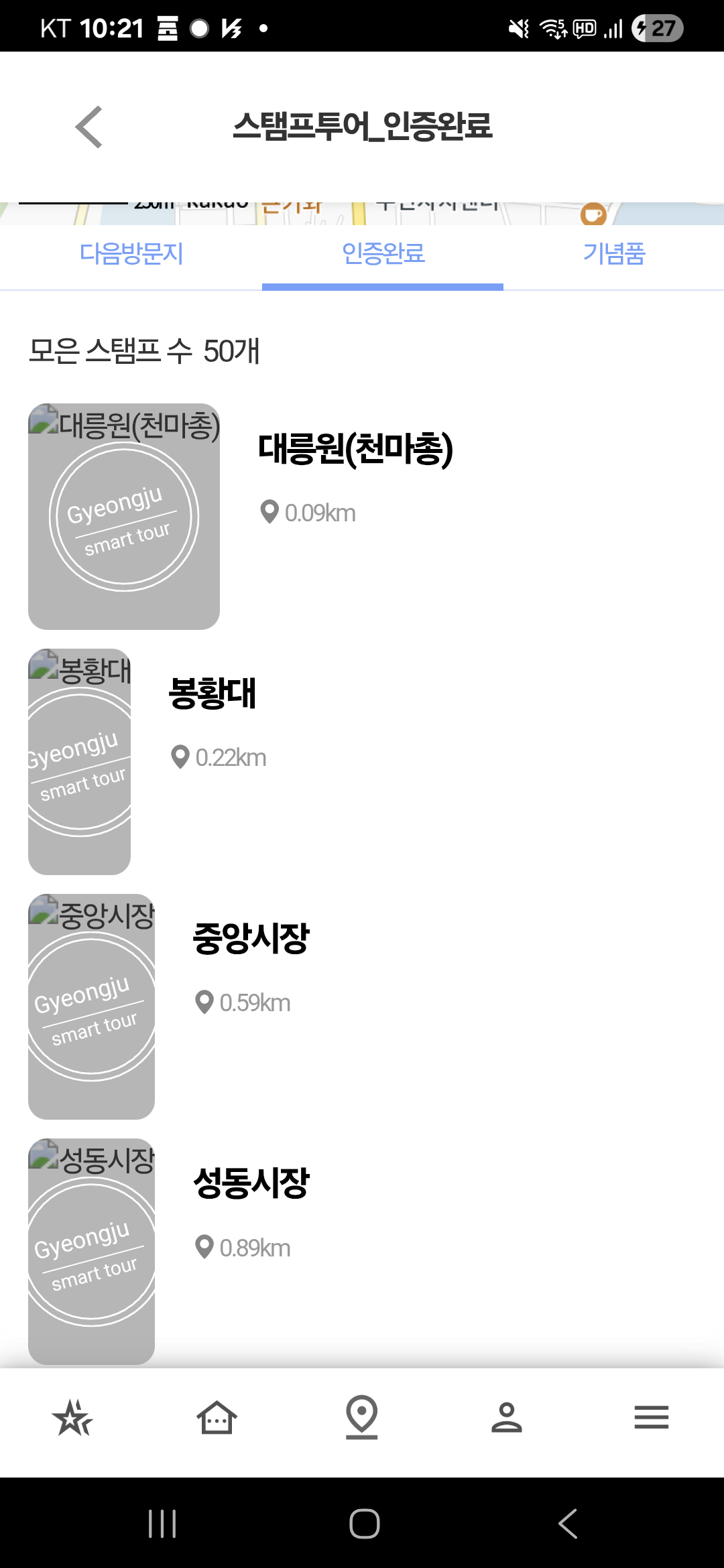Screen dimensions: 724x1568
Task: Open the 기념품 tab
Action: coord(613,254)
